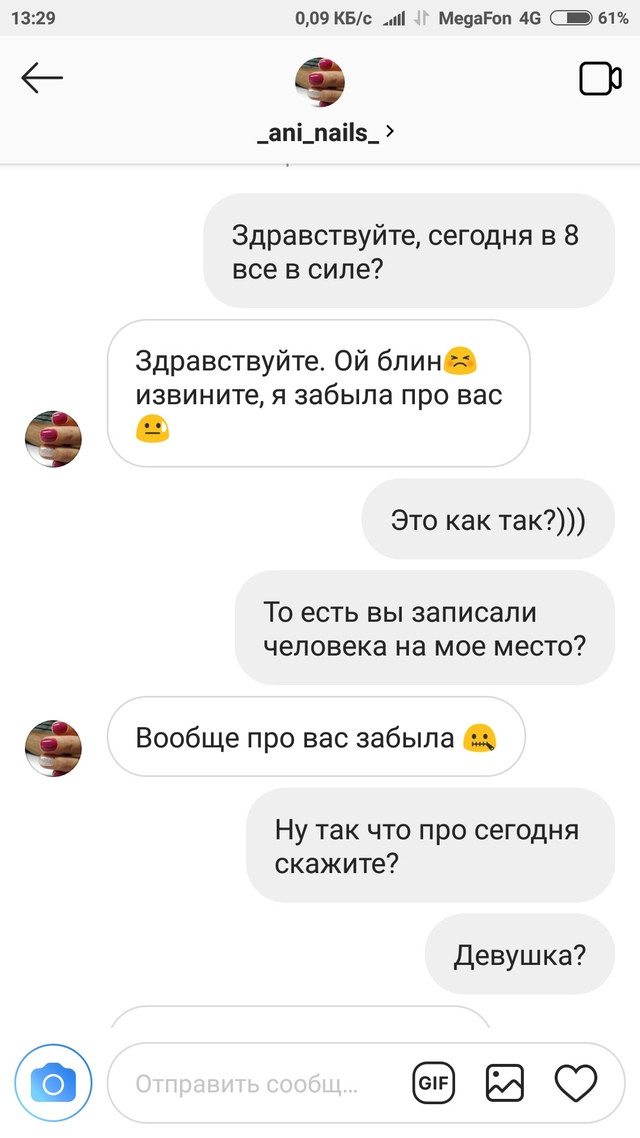Image resolution: width=640 pixels, height=1138 pixels.
Task: Open the camera button
Action: click(x=53, y=1084)
